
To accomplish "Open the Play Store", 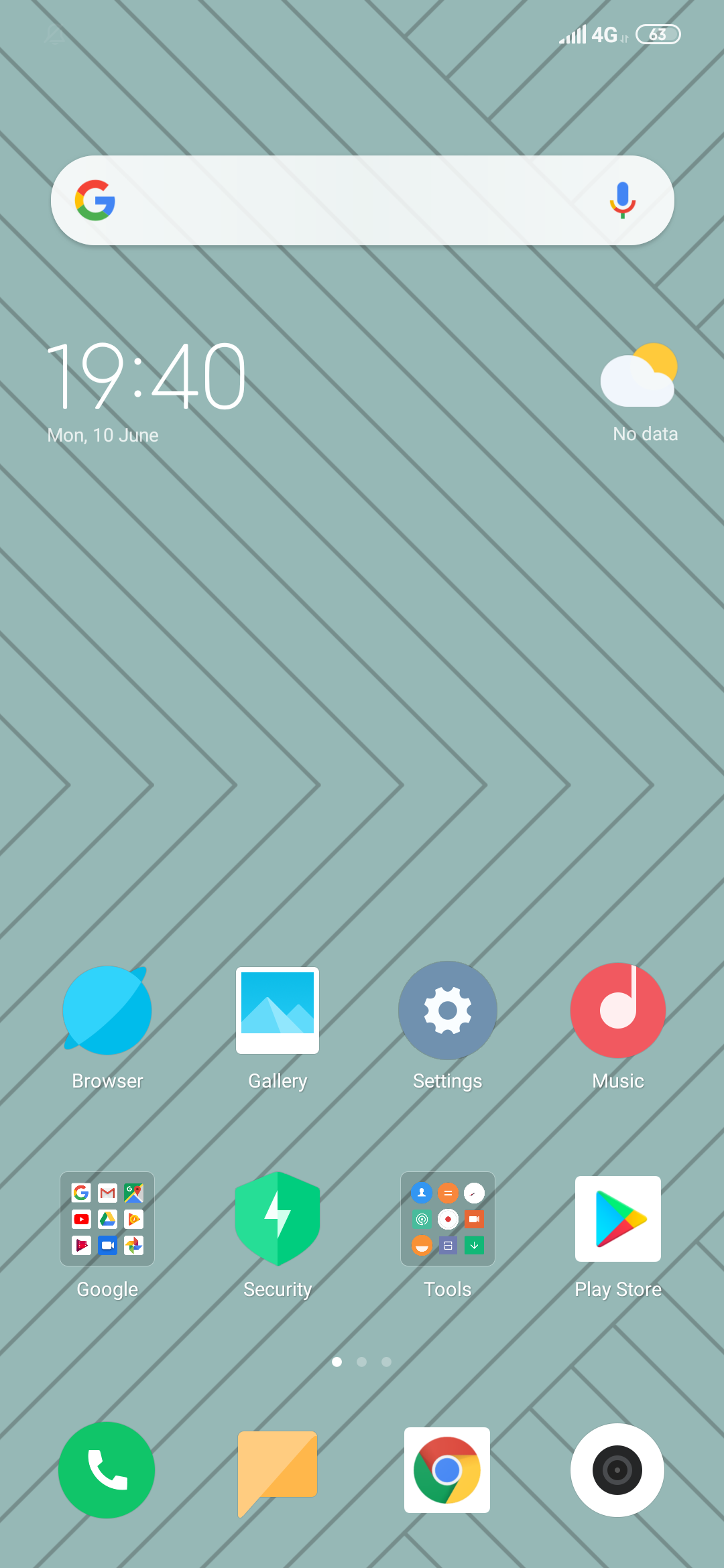I will pyautogui.click(x=618, y=1219).
